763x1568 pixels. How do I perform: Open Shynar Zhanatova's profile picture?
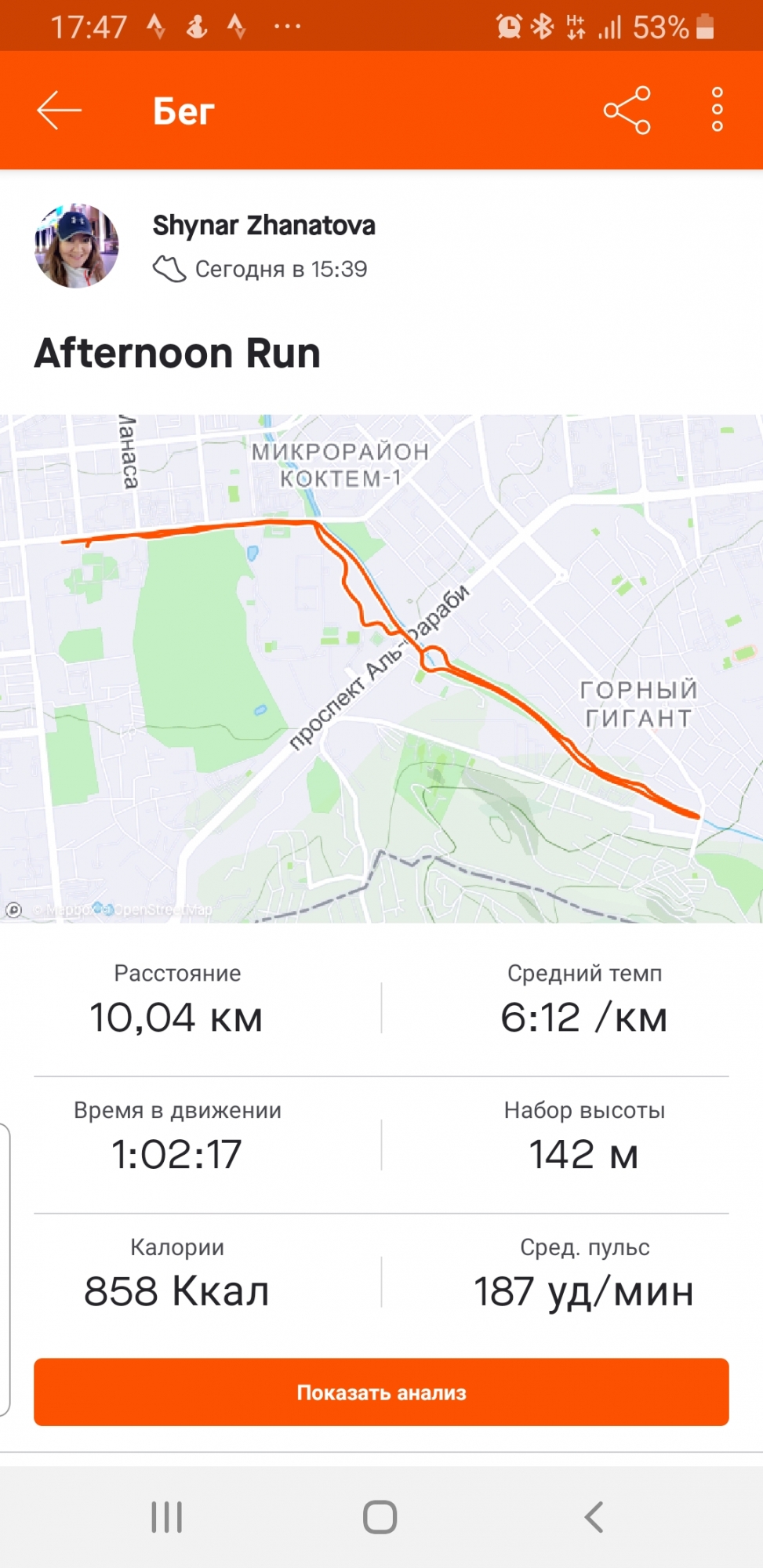tap(77, 246)
